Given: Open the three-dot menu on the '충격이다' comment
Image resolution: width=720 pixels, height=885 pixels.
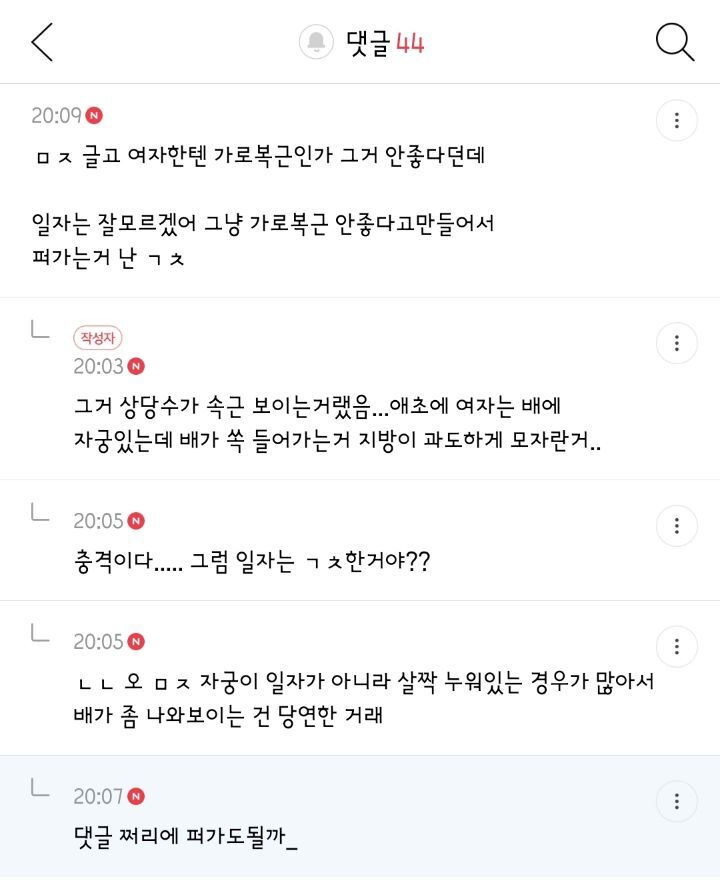Looking at the screenshot, I should pyautogui.click(x=677, y=524).
